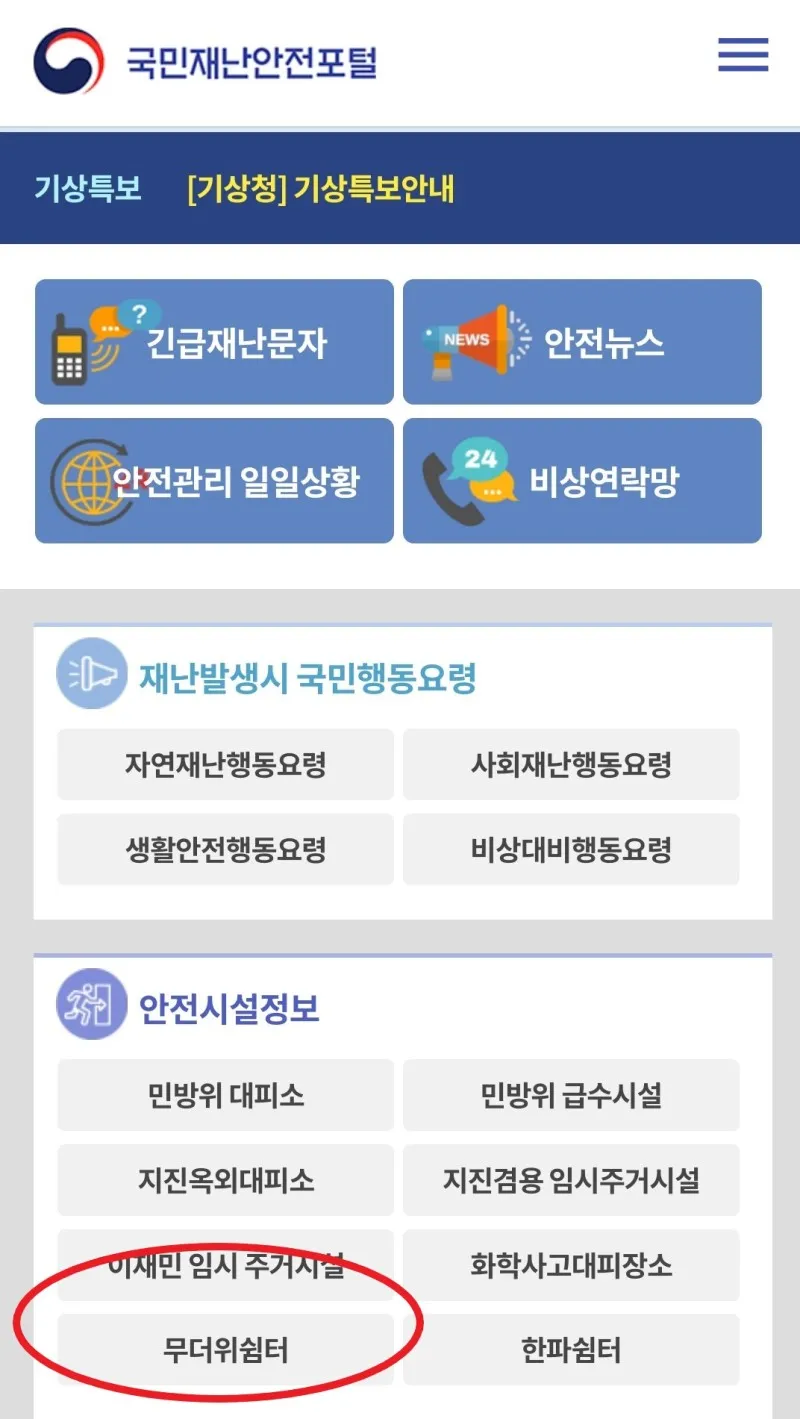Open 안전뉴스 safety news

582,342
